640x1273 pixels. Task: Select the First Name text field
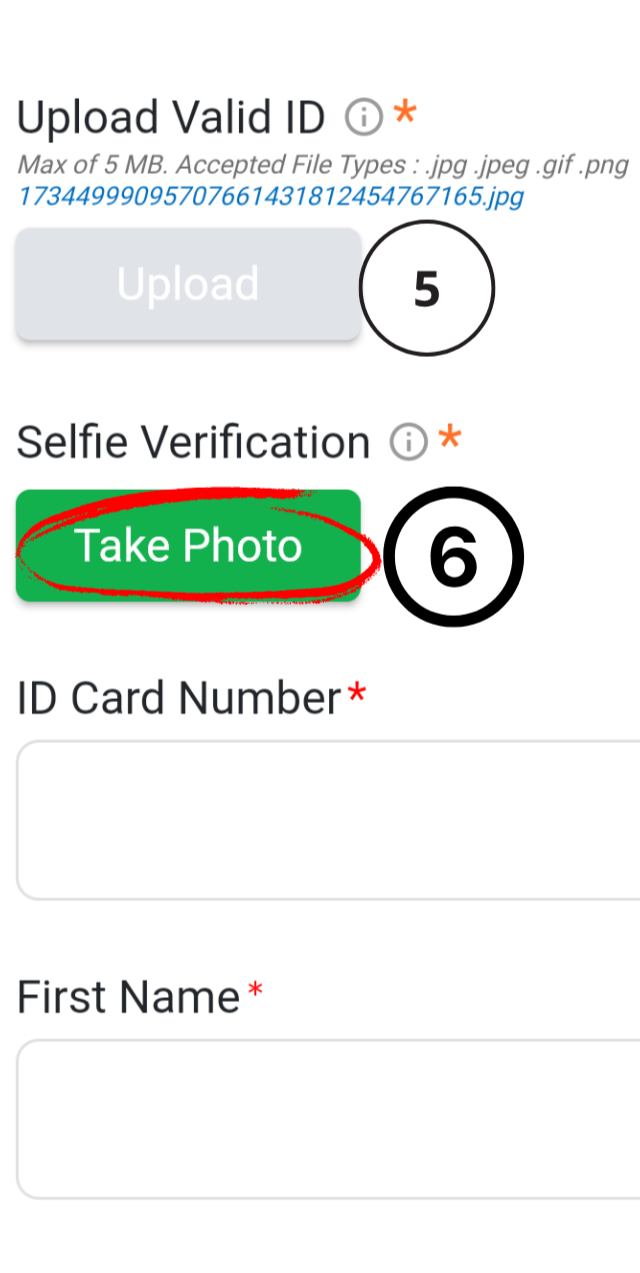[328, 1118]
